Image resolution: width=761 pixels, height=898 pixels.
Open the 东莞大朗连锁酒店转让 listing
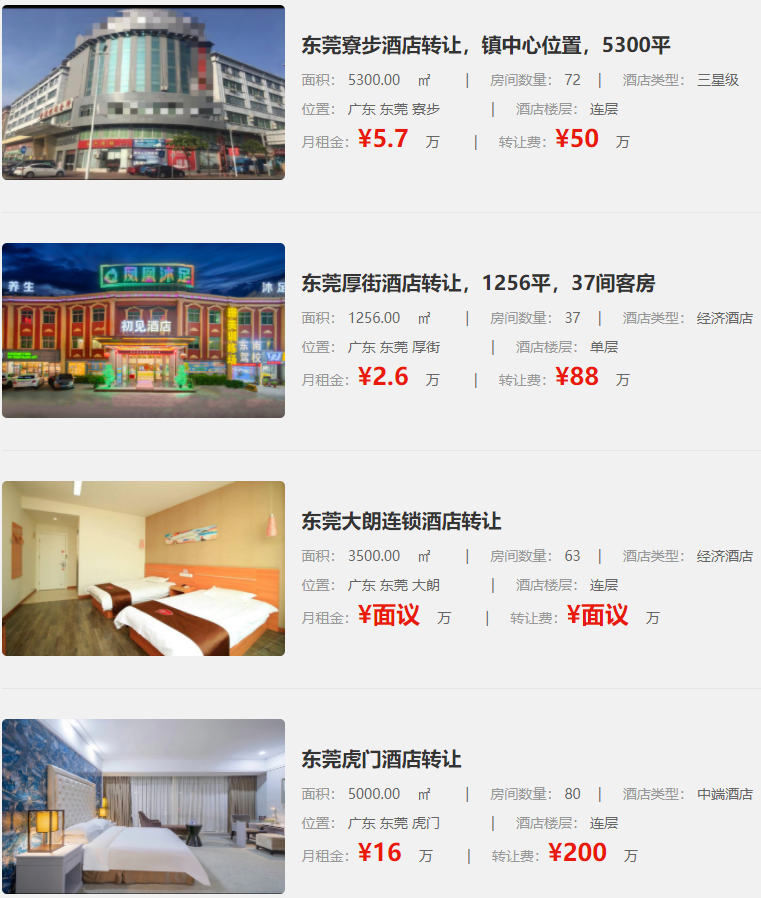click(401, 521)
